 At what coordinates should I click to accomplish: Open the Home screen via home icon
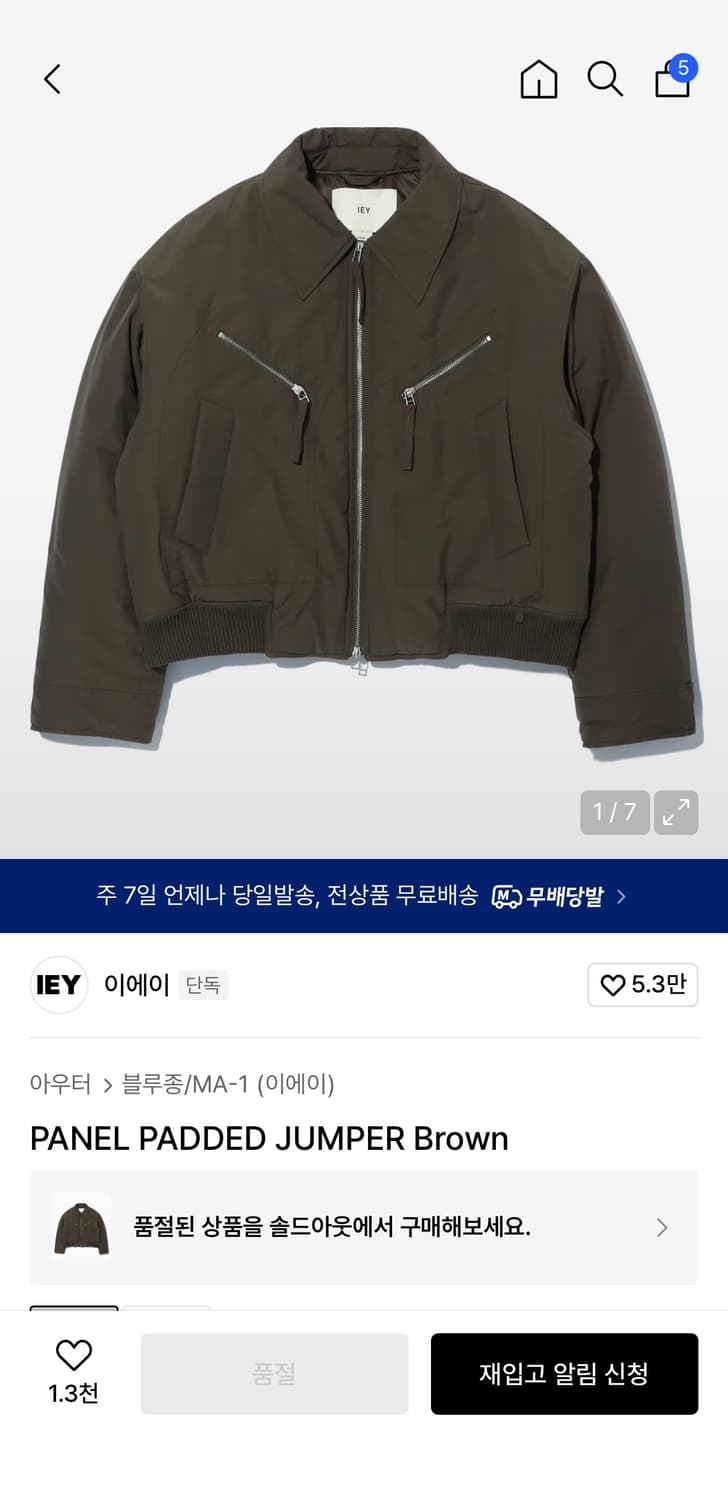pos(538,80)
